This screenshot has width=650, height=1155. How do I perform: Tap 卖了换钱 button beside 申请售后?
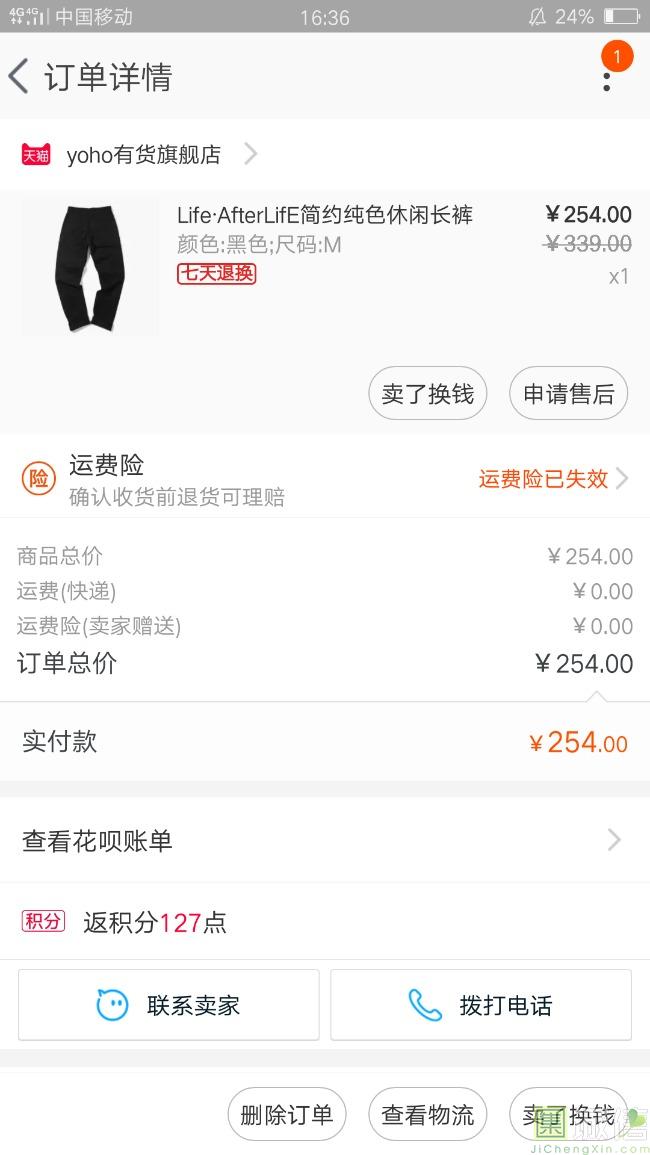427,394
